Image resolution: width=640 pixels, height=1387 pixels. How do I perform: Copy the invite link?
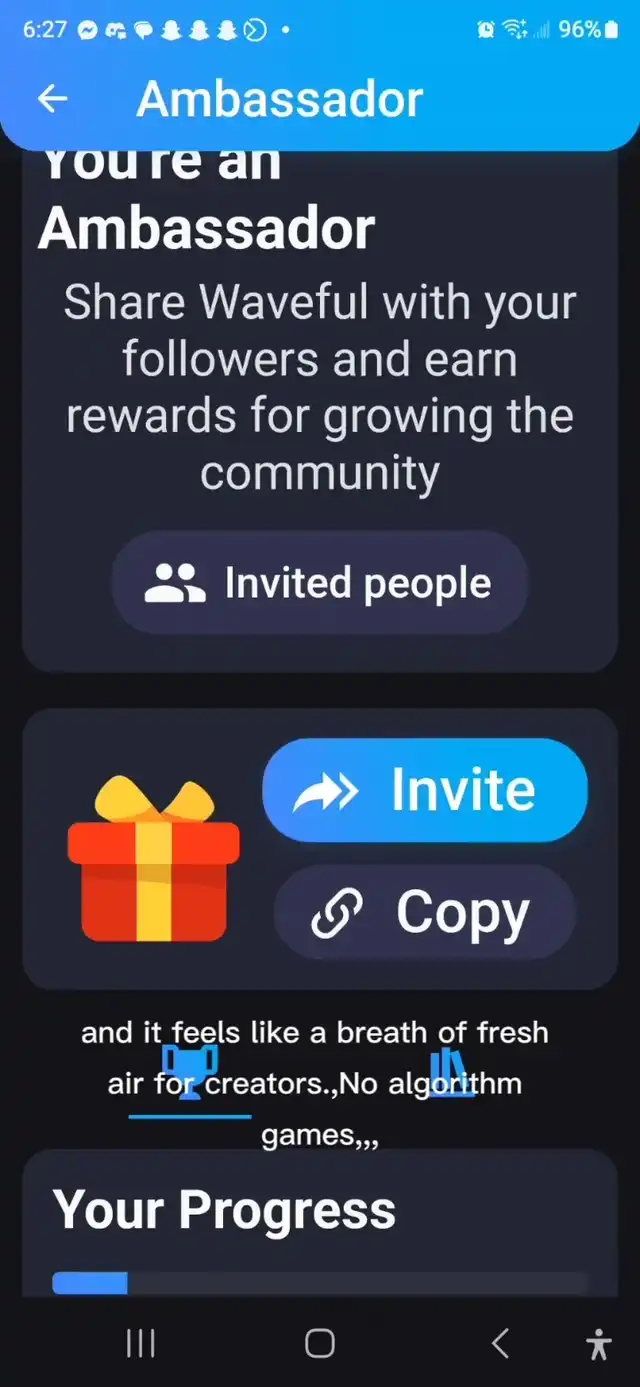(x=424, y=912)
